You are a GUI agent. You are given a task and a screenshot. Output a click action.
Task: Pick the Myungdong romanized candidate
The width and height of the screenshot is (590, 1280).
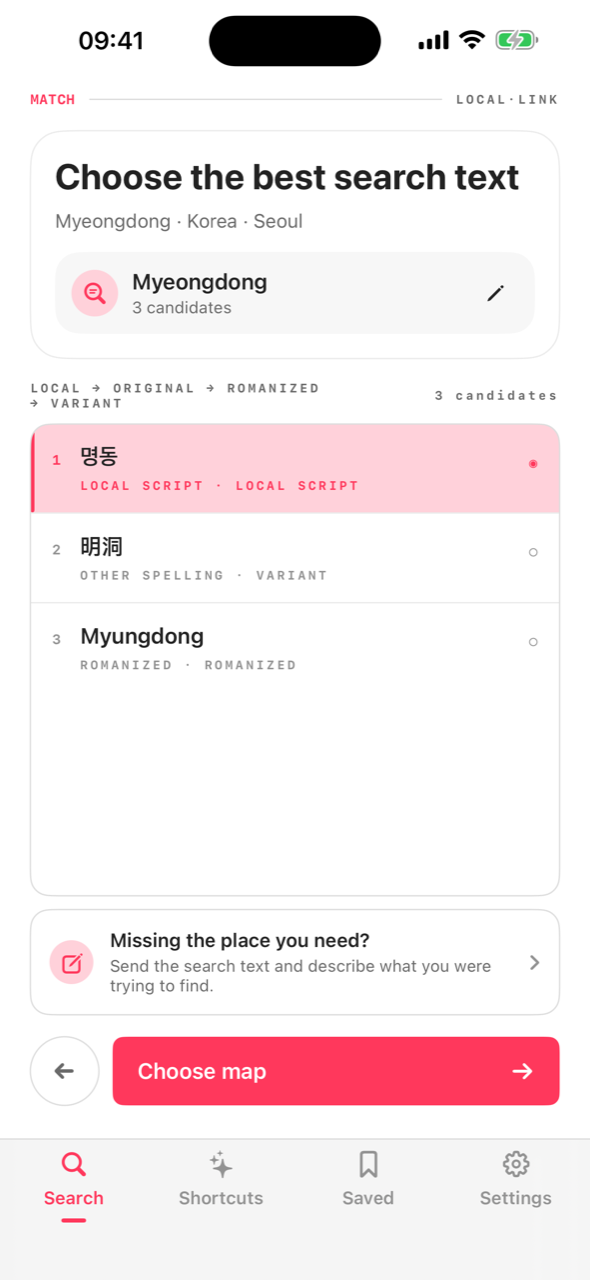pyautogui.click(x=295, y=648)
